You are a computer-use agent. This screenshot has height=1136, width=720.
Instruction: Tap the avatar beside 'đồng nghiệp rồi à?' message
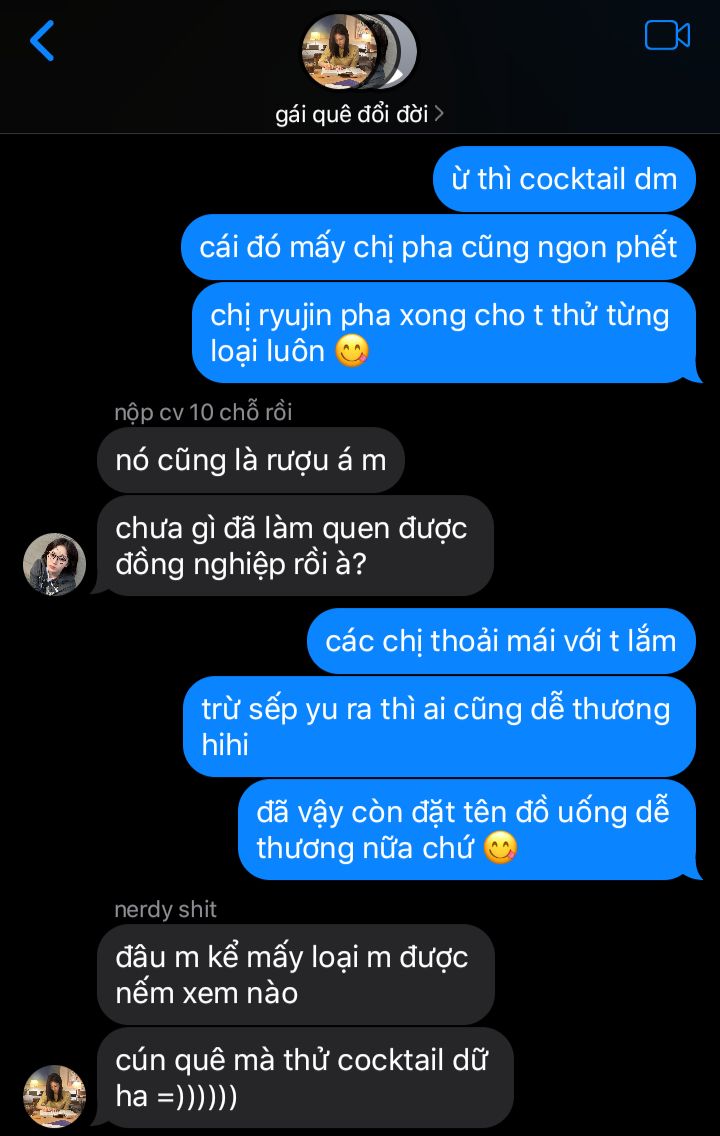pos(54,564)
